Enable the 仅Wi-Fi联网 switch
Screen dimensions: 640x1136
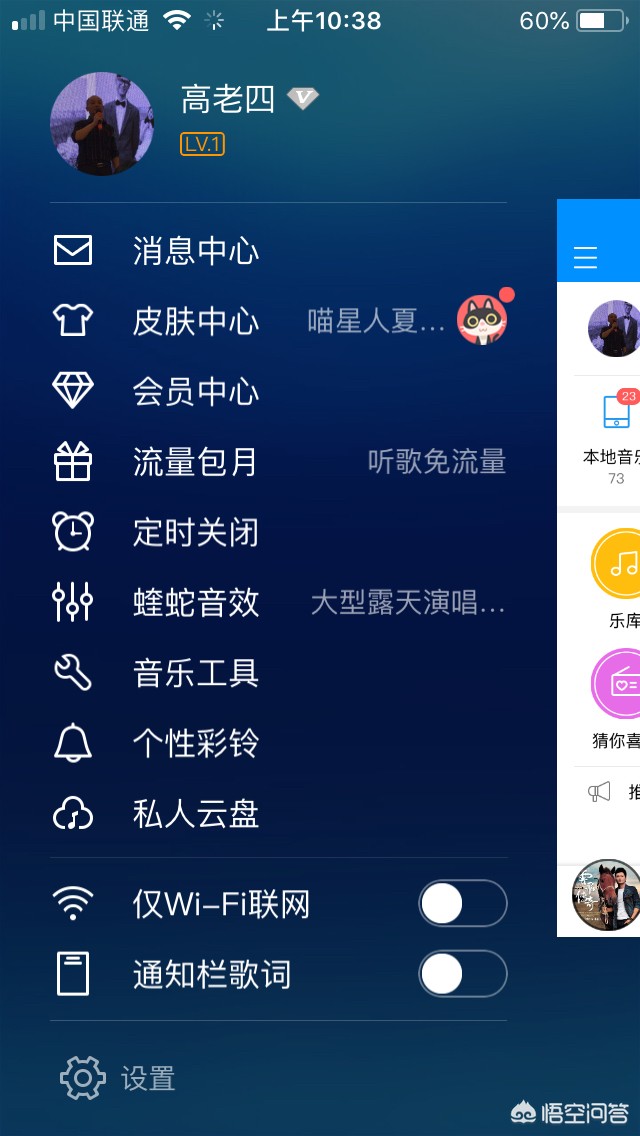tap(462, 904)
